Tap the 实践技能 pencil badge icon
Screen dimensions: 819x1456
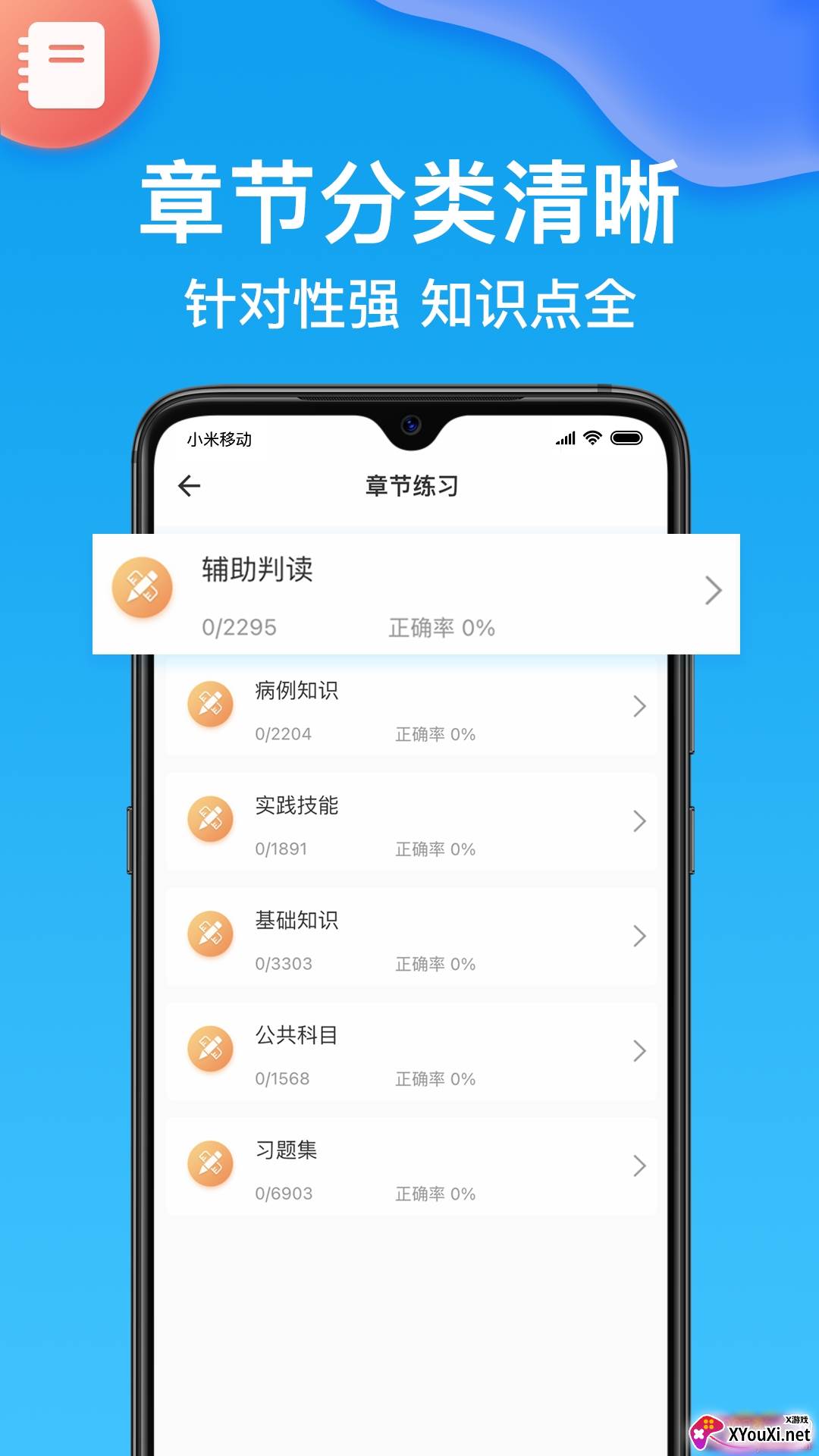coord(210,821)
